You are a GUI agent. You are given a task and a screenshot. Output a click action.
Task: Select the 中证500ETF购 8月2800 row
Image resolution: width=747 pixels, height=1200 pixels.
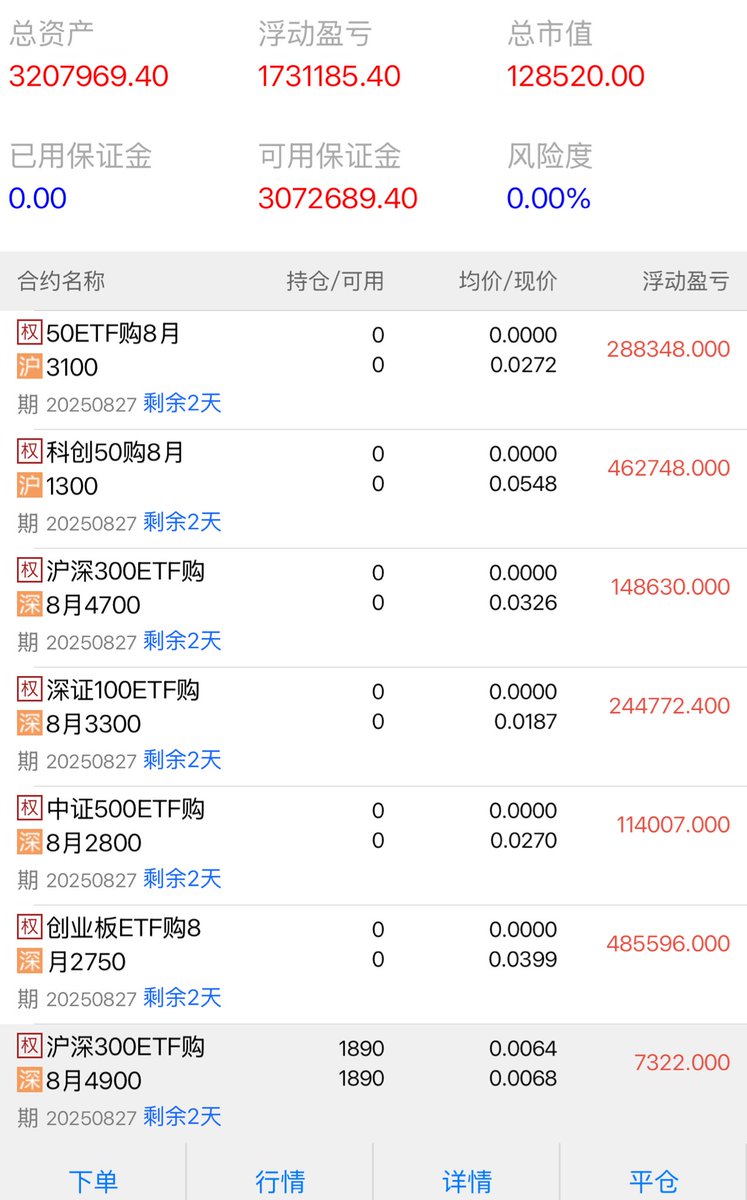pos(373,846)
